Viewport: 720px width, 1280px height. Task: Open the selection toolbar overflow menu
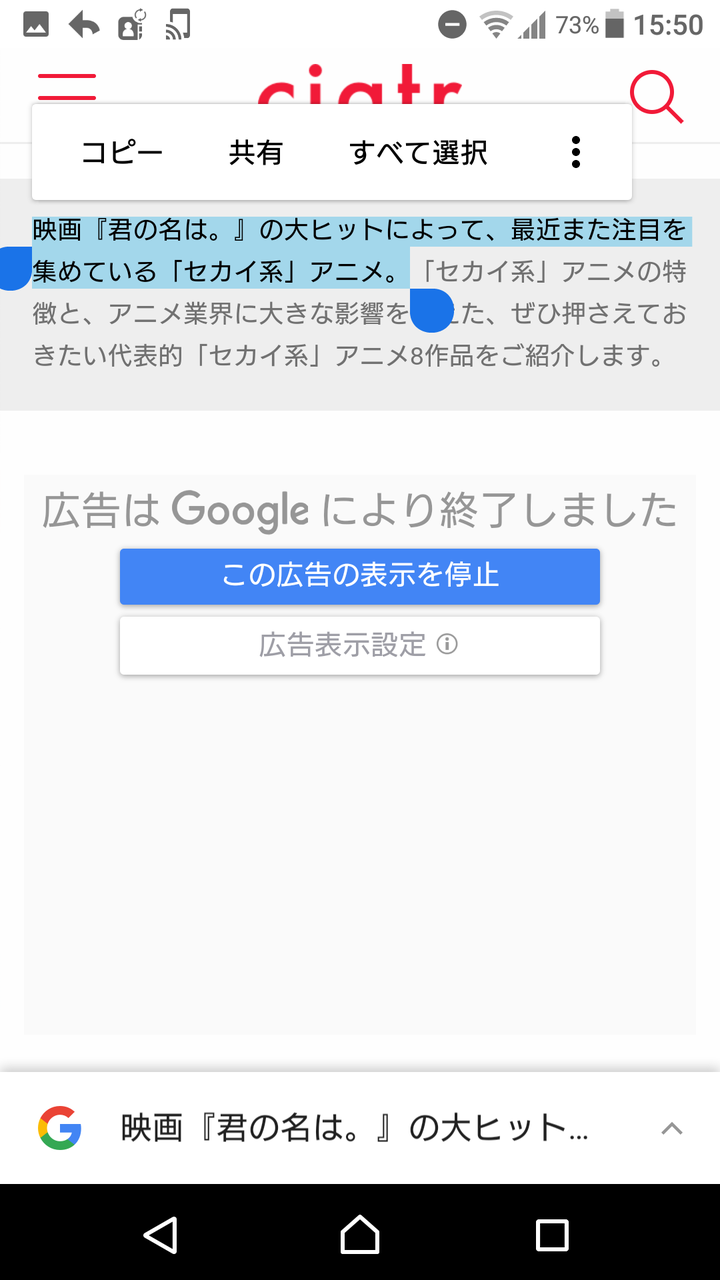tap(575, 152)
